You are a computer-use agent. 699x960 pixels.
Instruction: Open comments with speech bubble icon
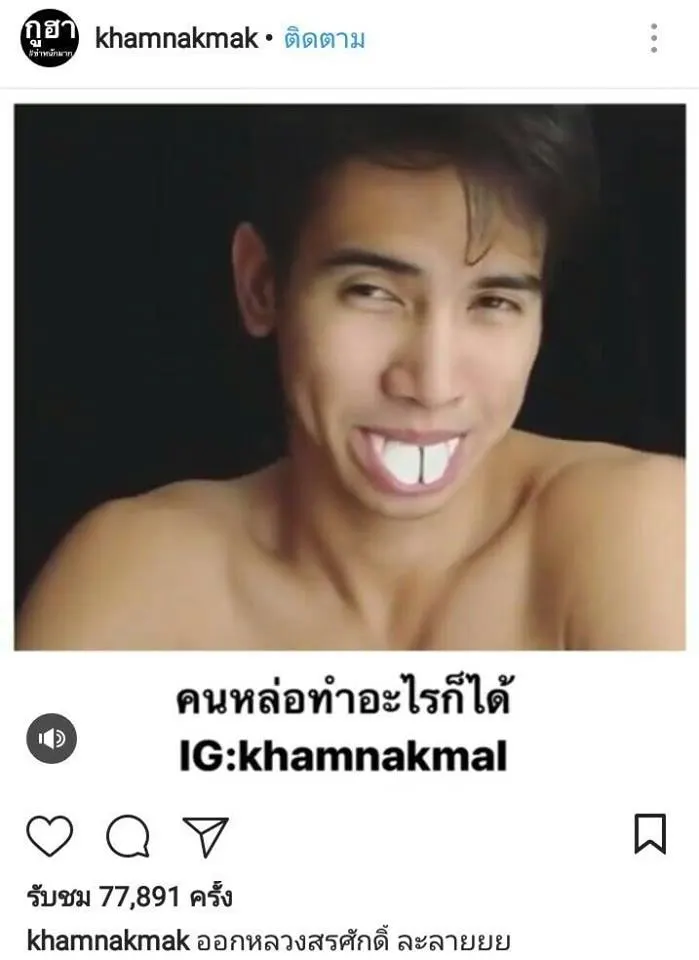[128, 836]
